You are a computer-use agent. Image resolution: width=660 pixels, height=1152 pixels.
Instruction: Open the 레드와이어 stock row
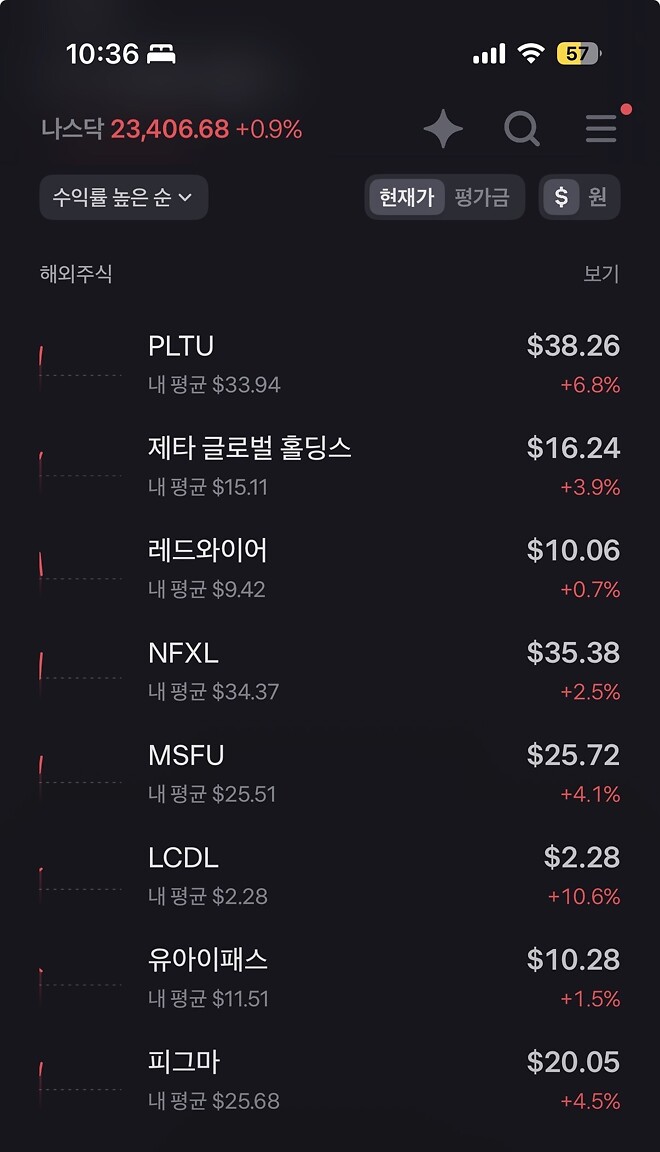330,568
